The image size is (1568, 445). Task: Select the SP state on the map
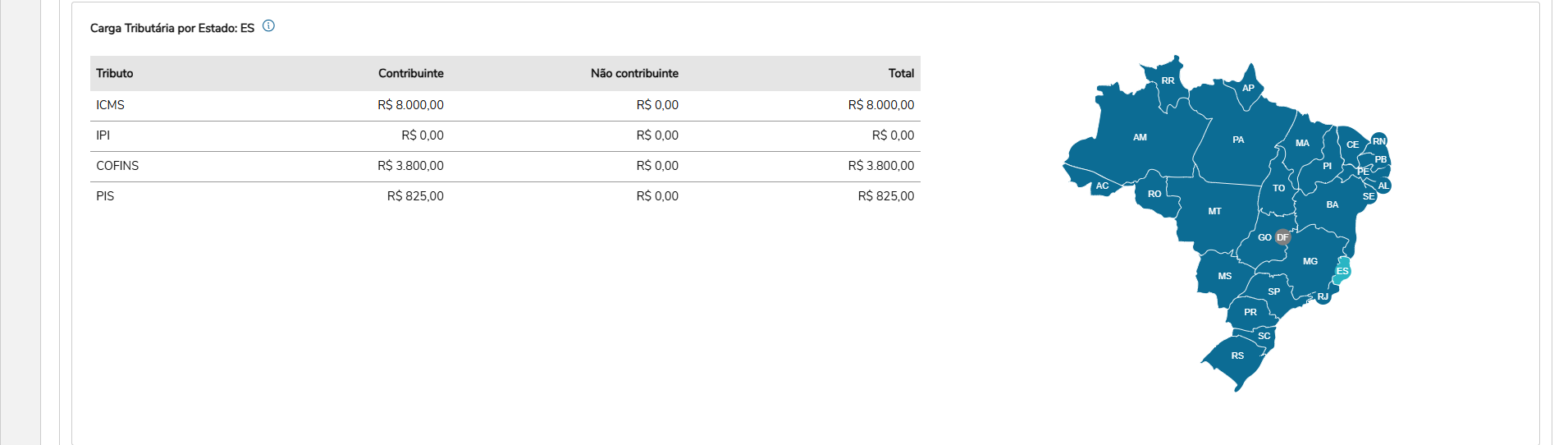coord(1273,291)
